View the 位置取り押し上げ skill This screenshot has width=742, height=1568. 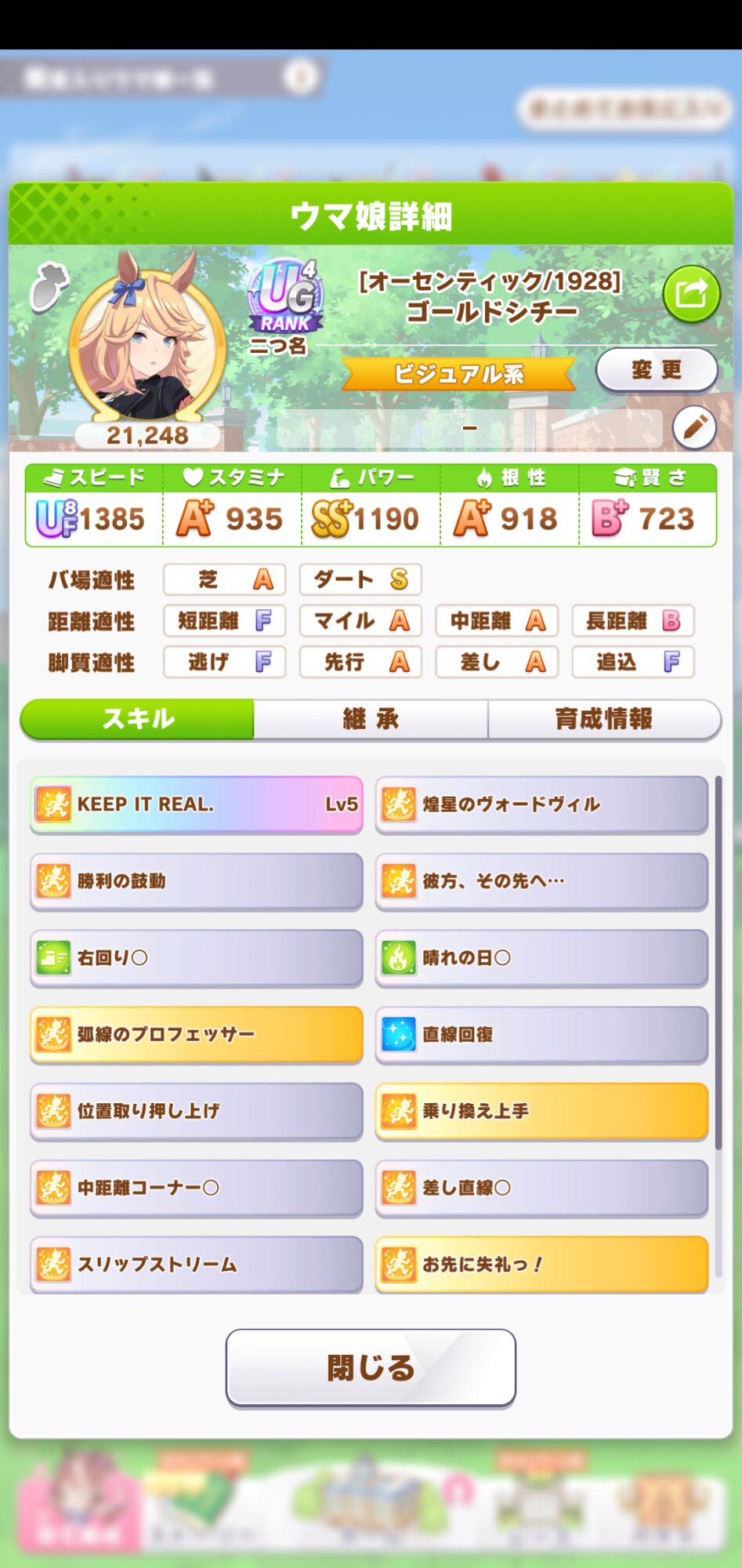197,1111
